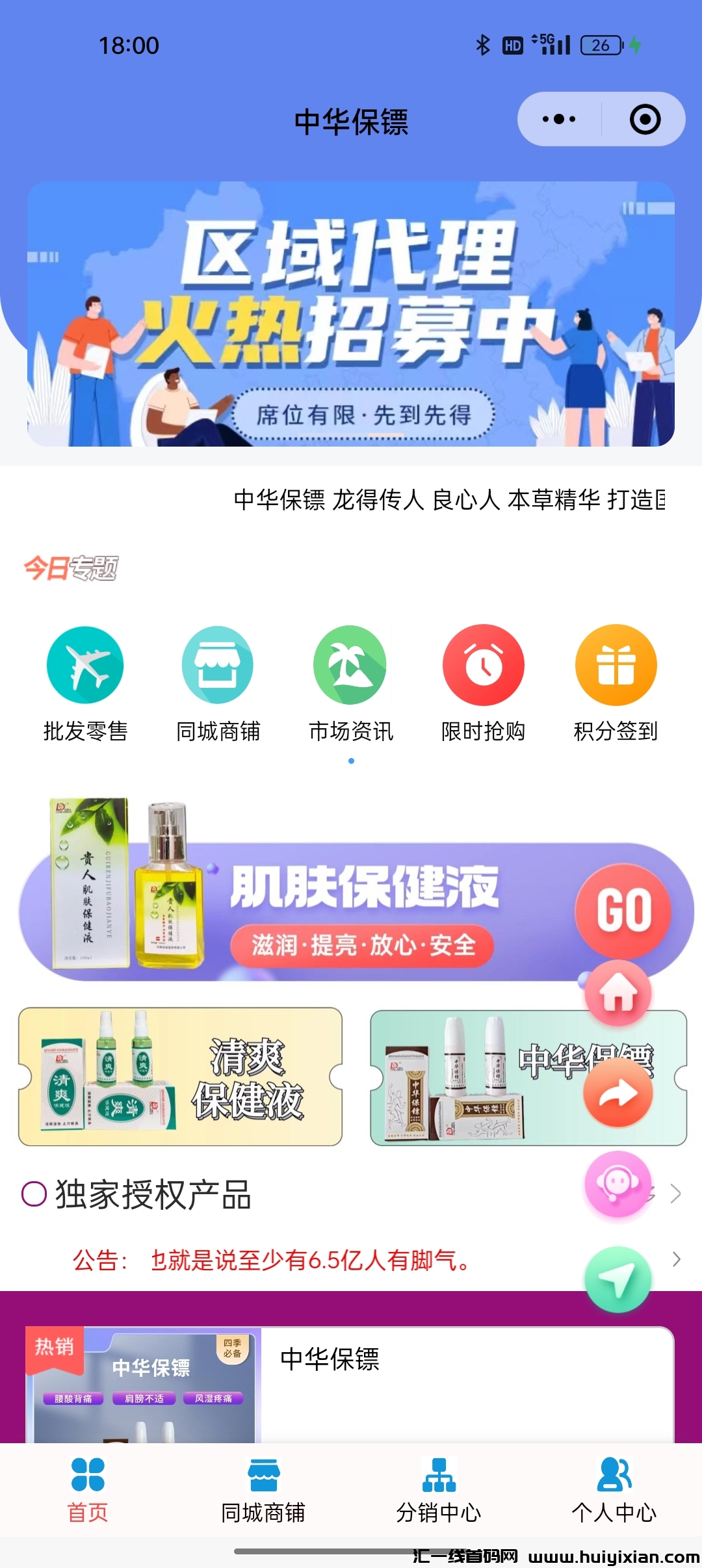The width and height of the screenshot is (702, 1568).
Task: Open 积分签到 check-in
Action: (616, 684)
